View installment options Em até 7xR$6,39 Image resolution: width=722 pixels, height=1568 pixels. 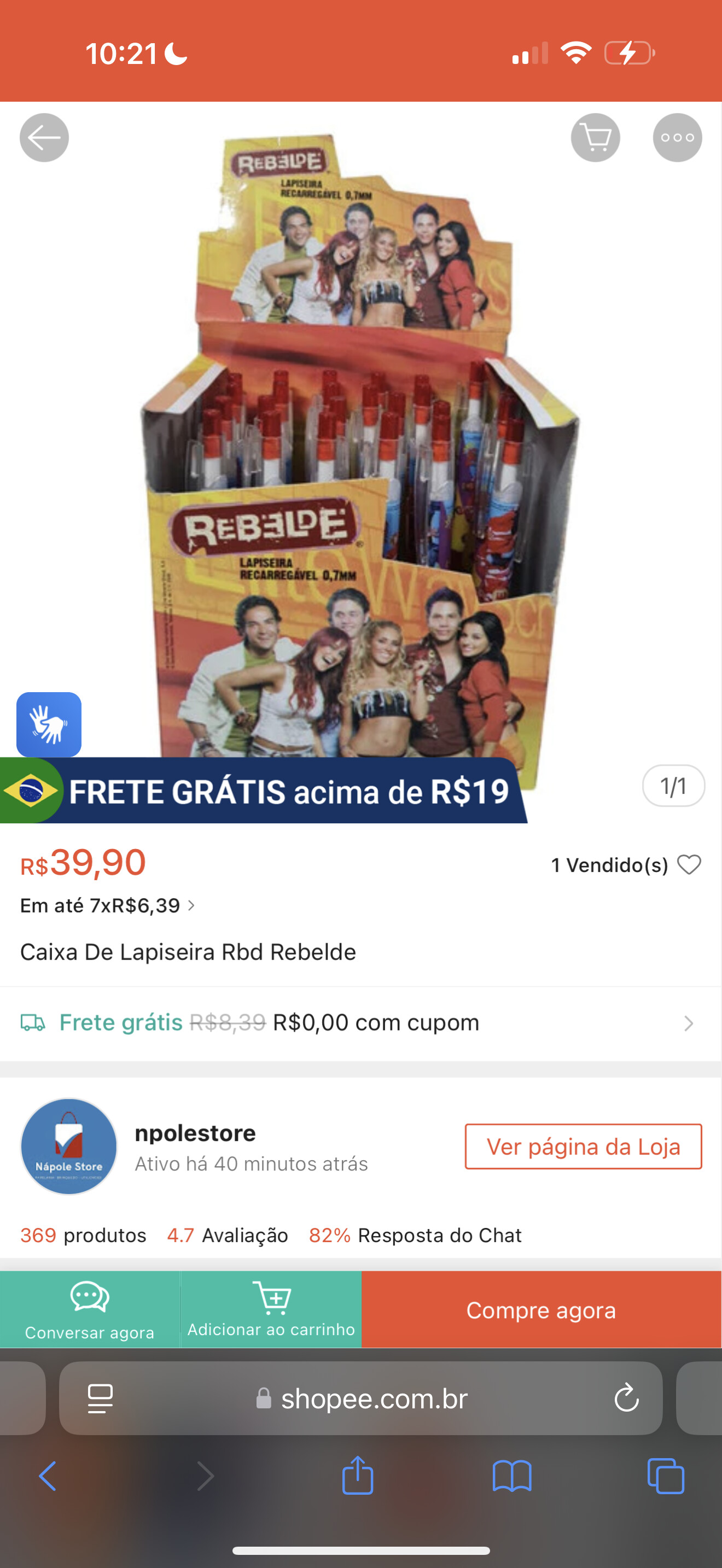pyautogui.click(x=108, y=905)
